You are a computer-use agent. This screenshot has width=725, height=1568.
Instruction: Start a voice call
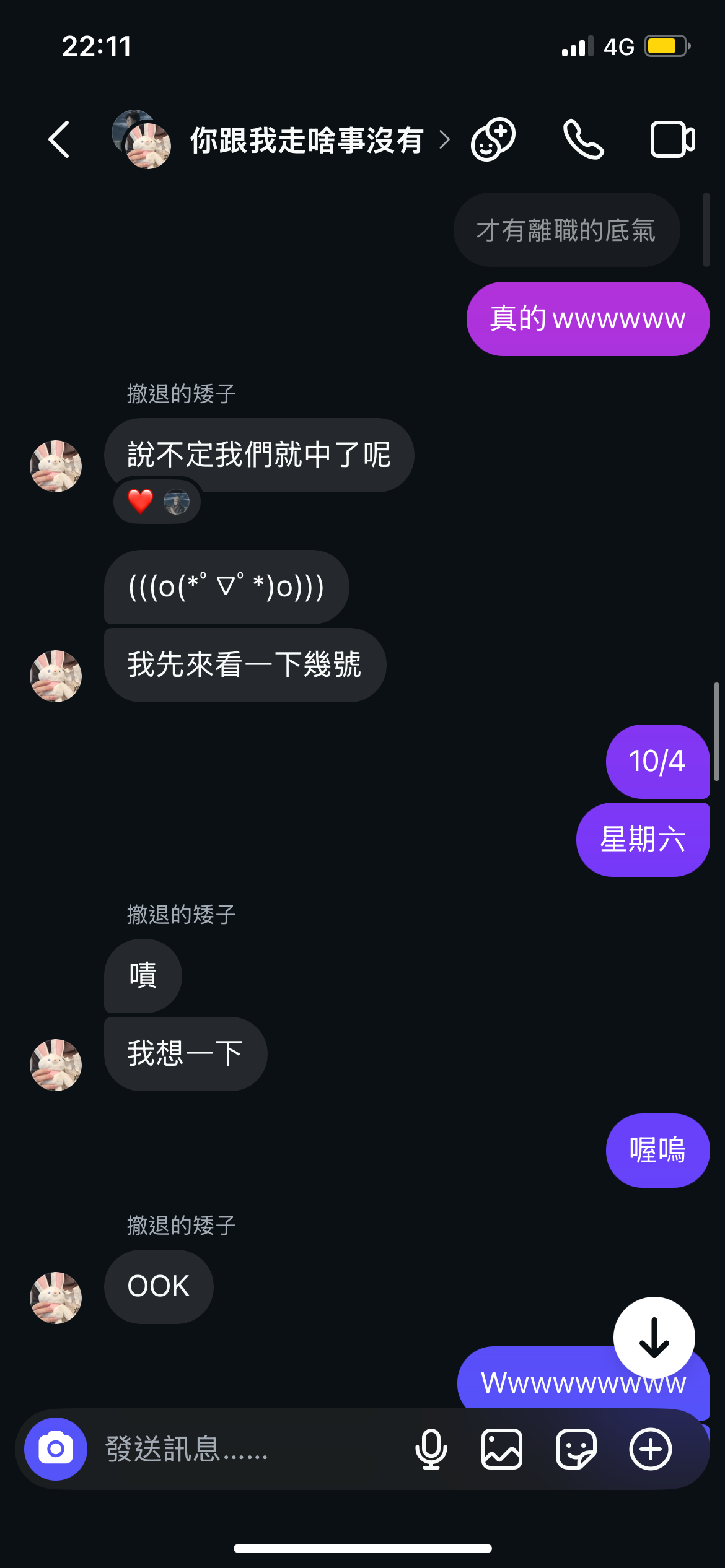(x=583, y=140)
